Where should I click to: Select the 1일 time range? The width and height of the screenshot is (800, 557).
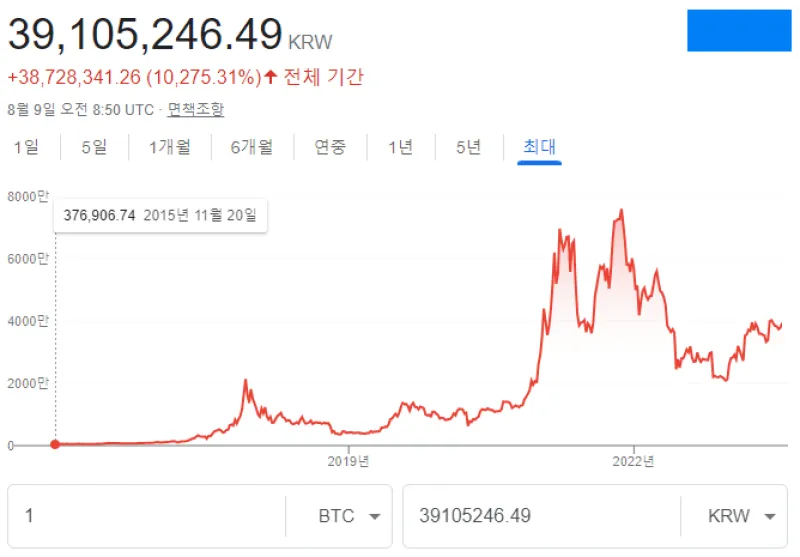click(x=26, y=147)
